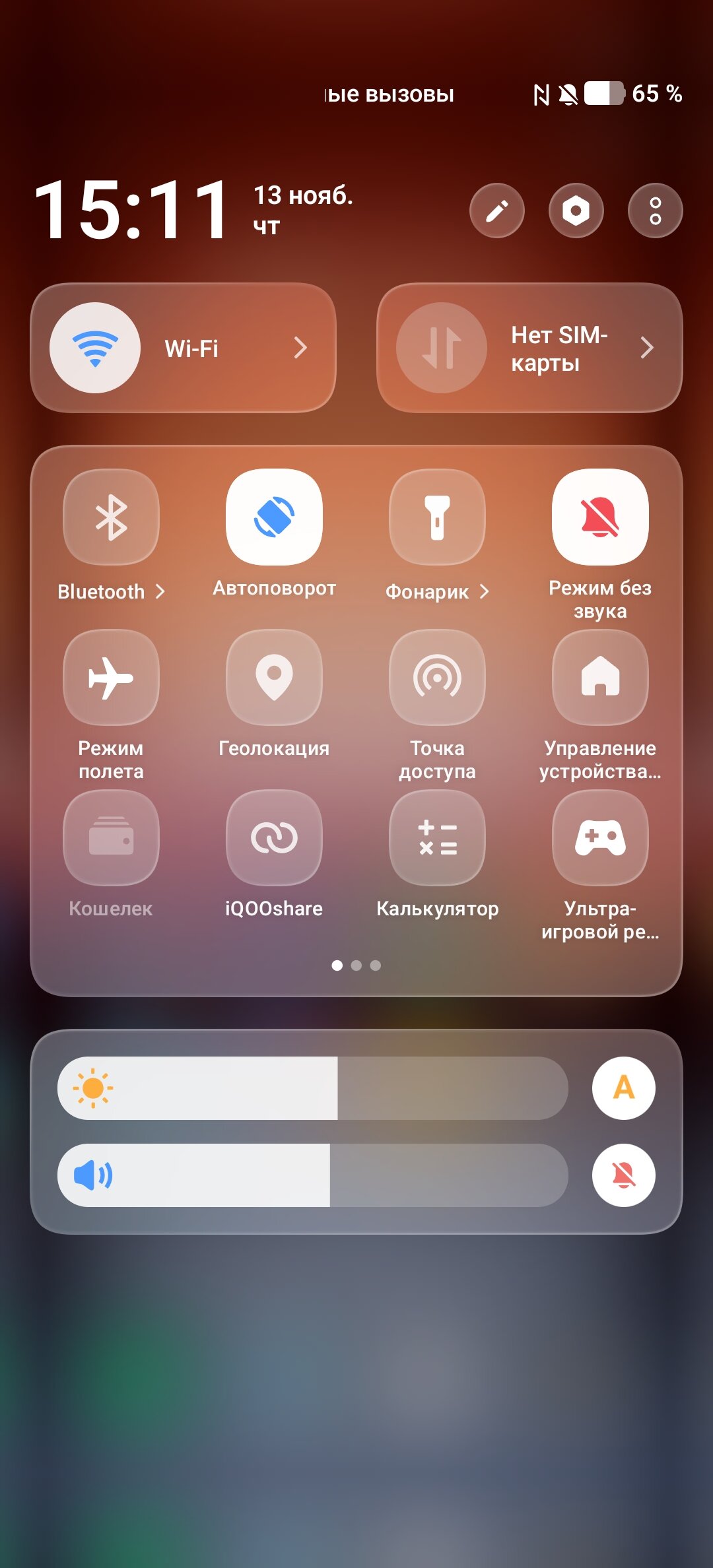
Task: Open the three-dot more options menu
Action: [655, 211]
